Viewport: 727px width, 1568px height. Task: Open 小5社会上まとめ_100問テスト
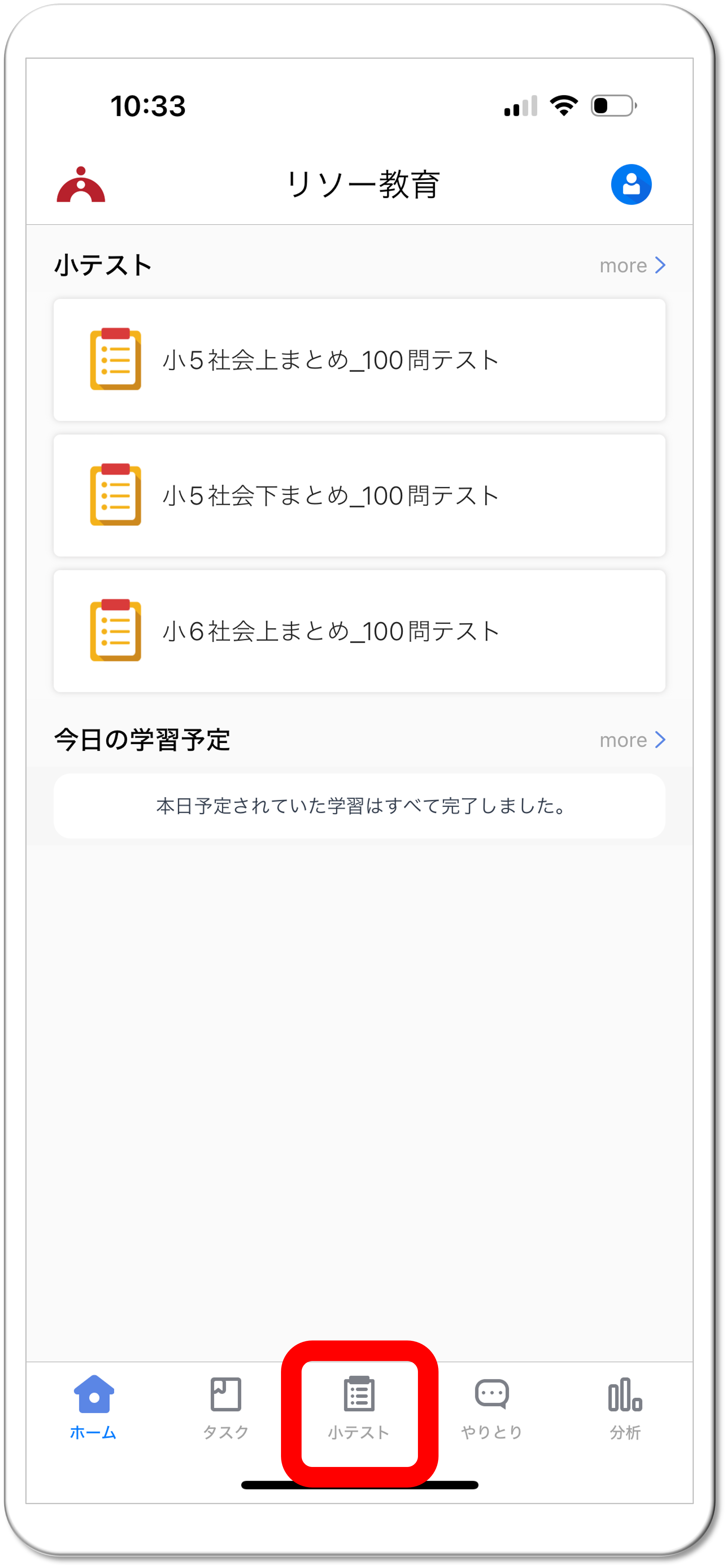coord(359,360)
